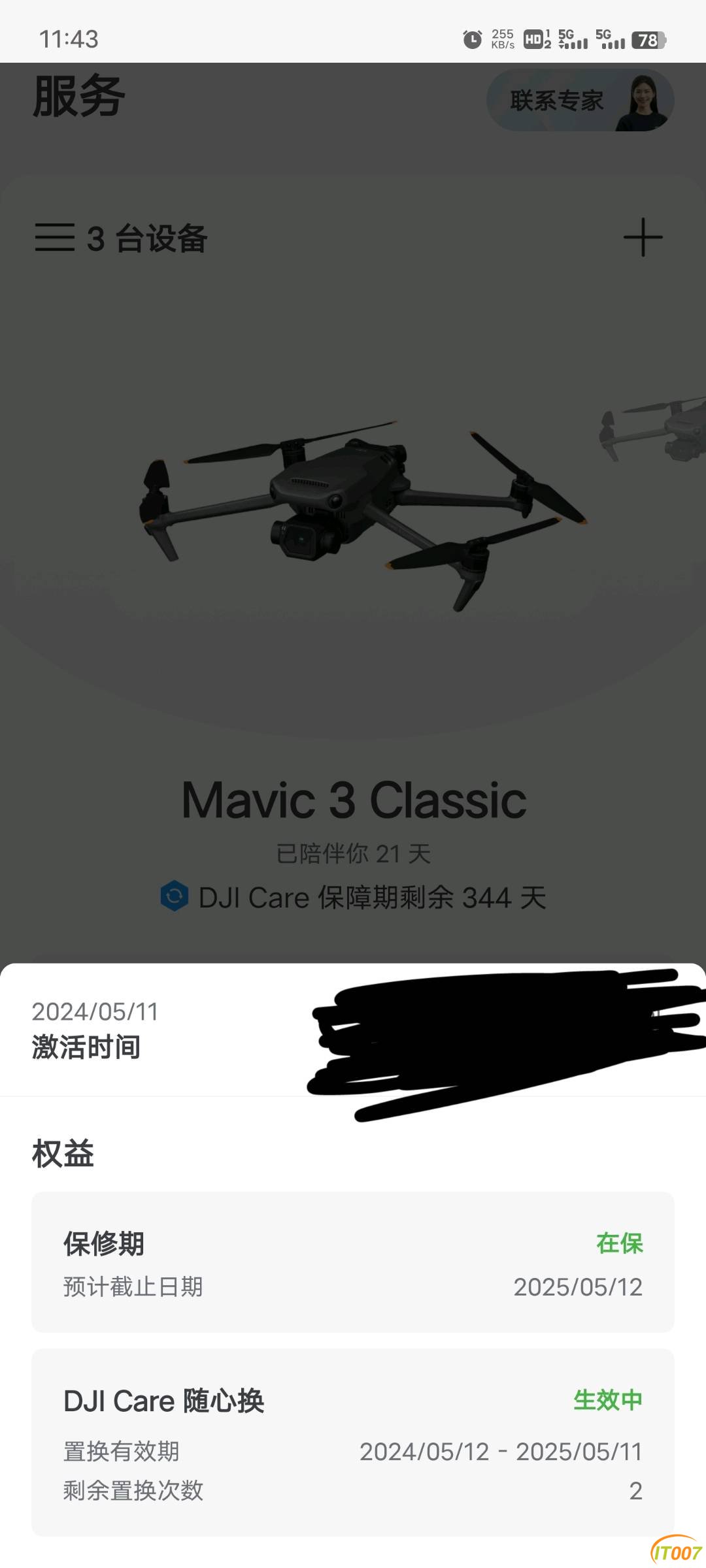This screenshot has height=1568, width=706.
Task: Add a new device with plus icon
Action: click(643, 237)
